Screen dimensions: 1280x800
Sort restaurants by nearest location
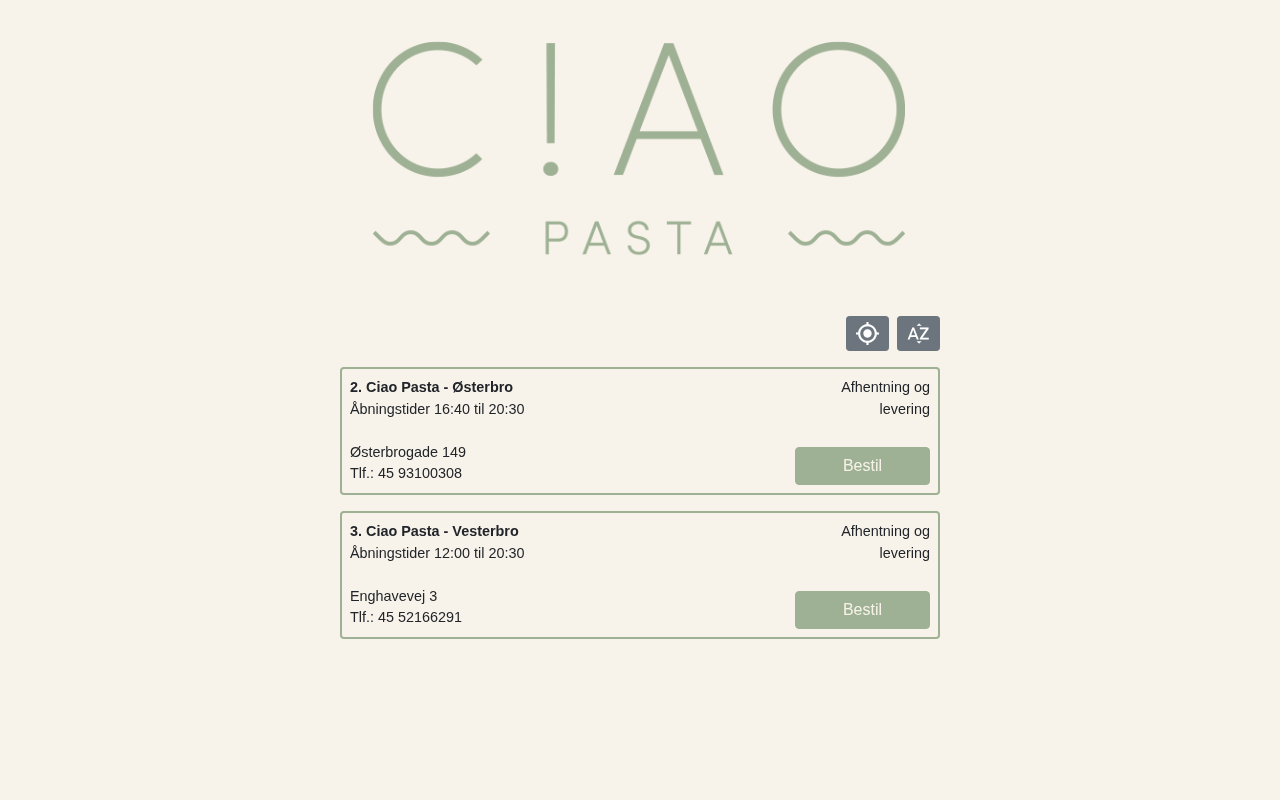click(x=867, y=334)
